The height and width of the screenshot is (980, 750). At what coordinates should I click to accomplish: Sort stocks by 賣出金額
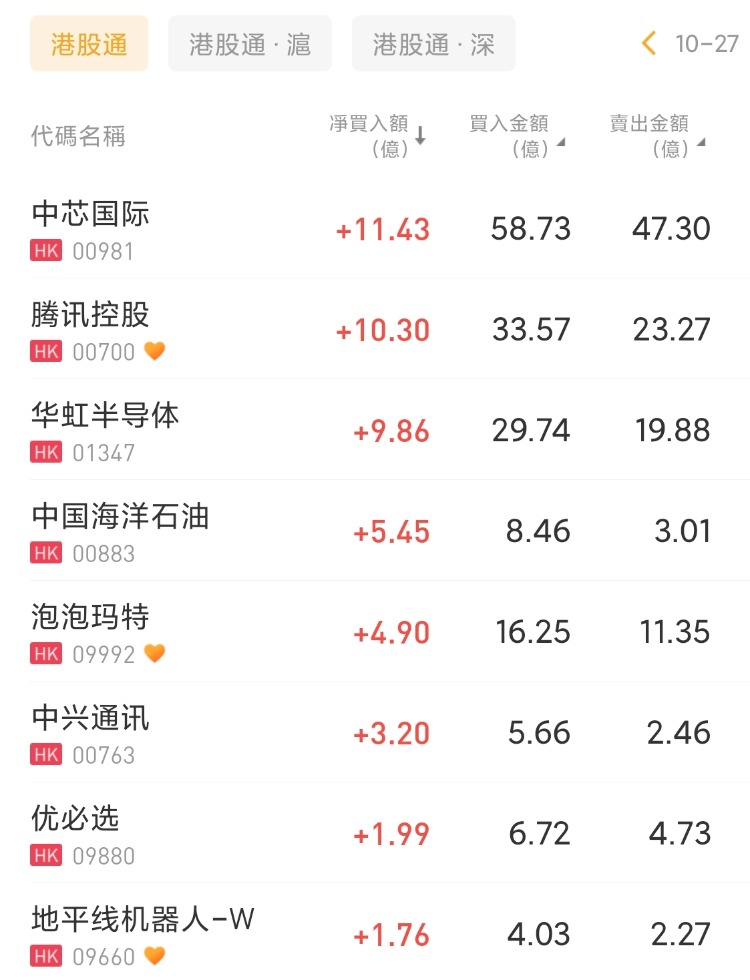[656, 136]
